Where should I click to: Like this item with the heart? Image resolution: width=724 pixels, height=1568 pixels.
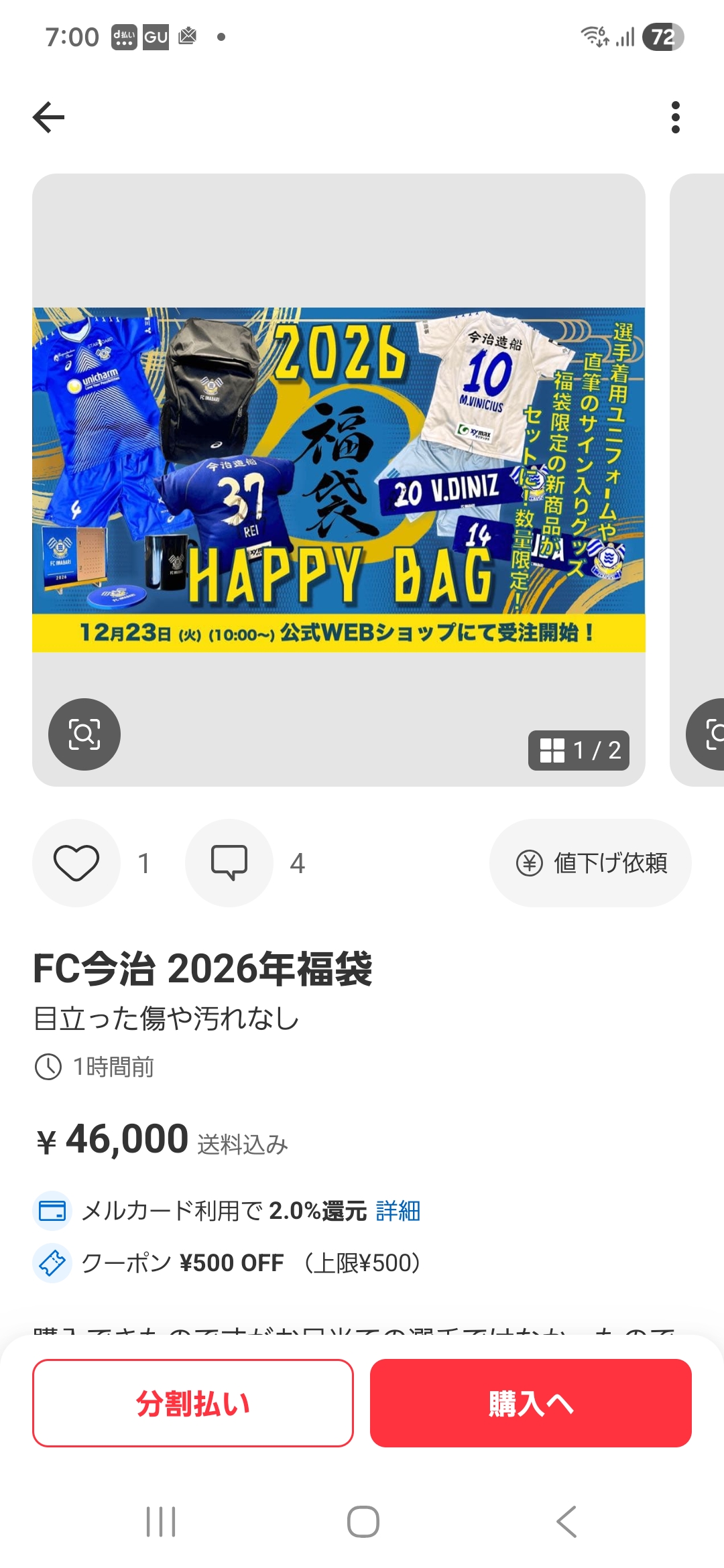click(x=76, y=863)
